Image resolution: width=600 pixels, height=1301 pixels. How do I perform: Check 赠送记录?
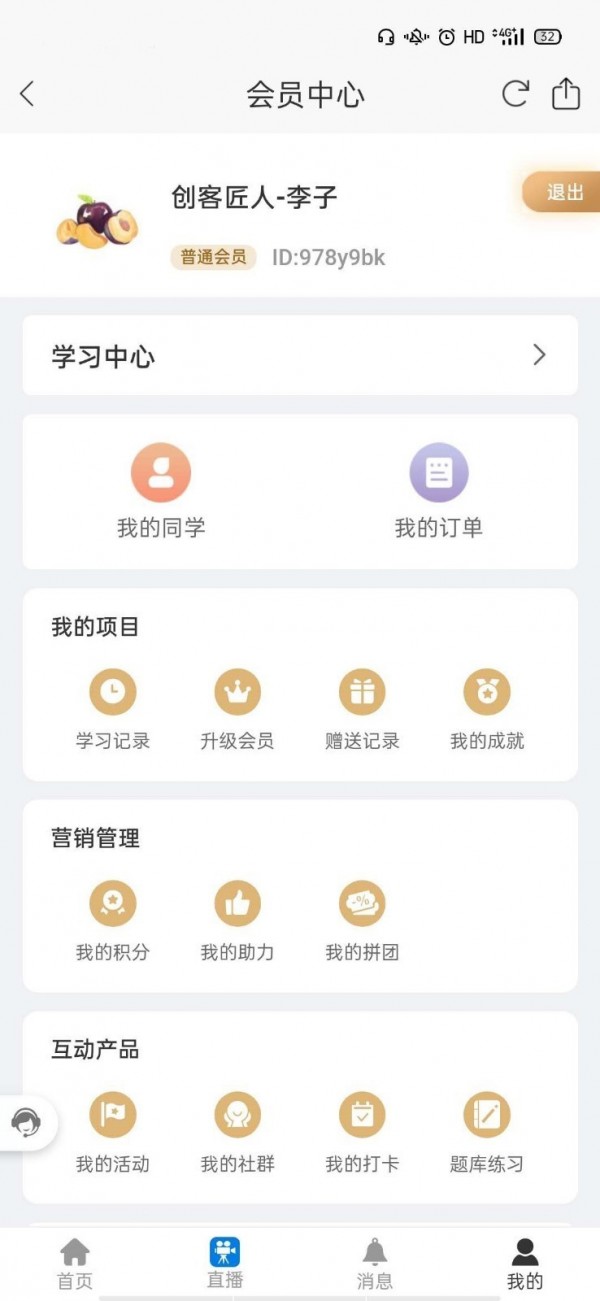click(362, 710)
